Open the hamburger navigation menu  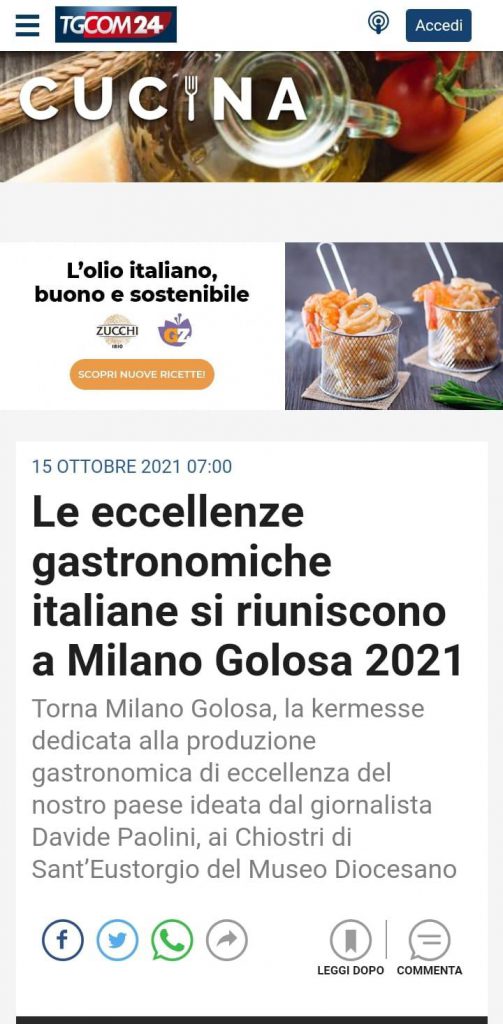(27, 25)
